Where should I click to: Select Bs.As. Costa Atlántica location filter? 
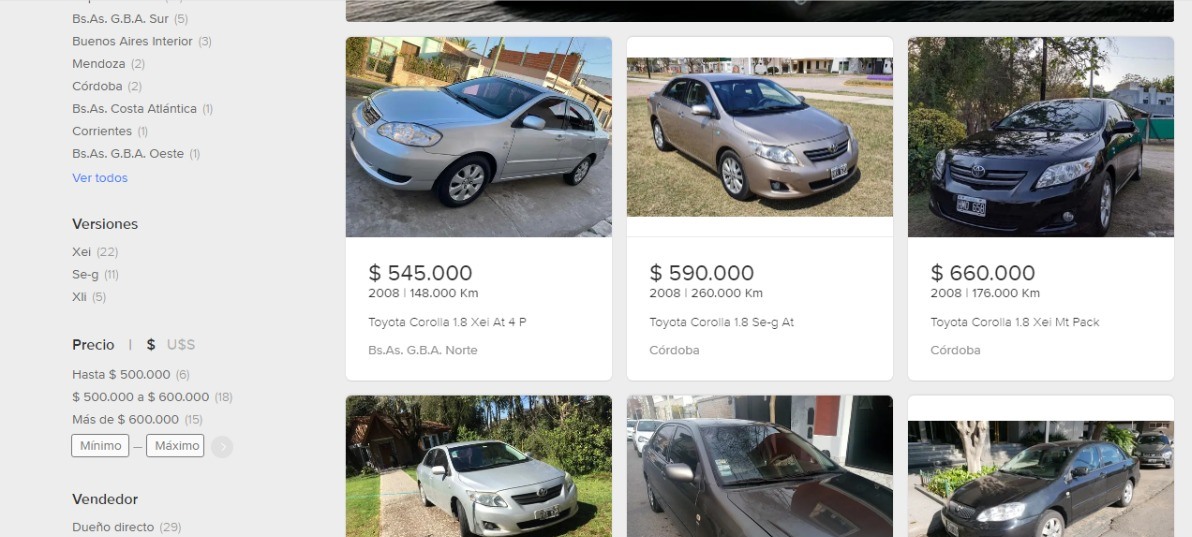(x=134, y=109)
